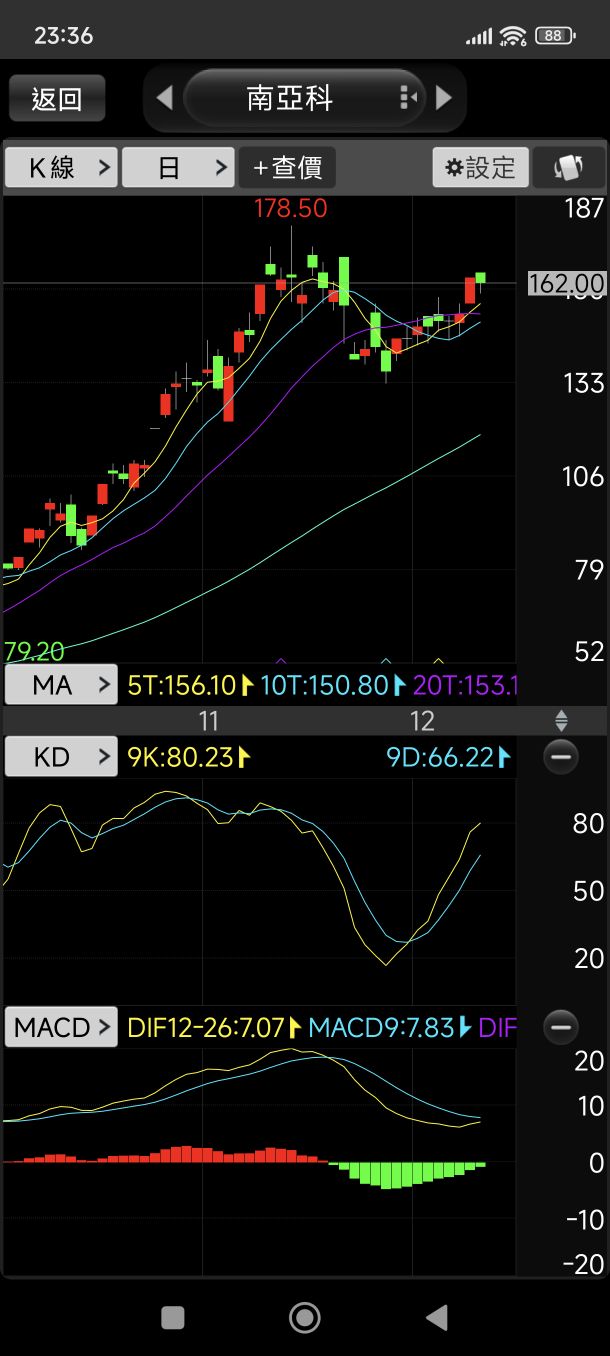Change the MA indicator selector
The height and width of the screenshot is (1356, 610).
61,685
